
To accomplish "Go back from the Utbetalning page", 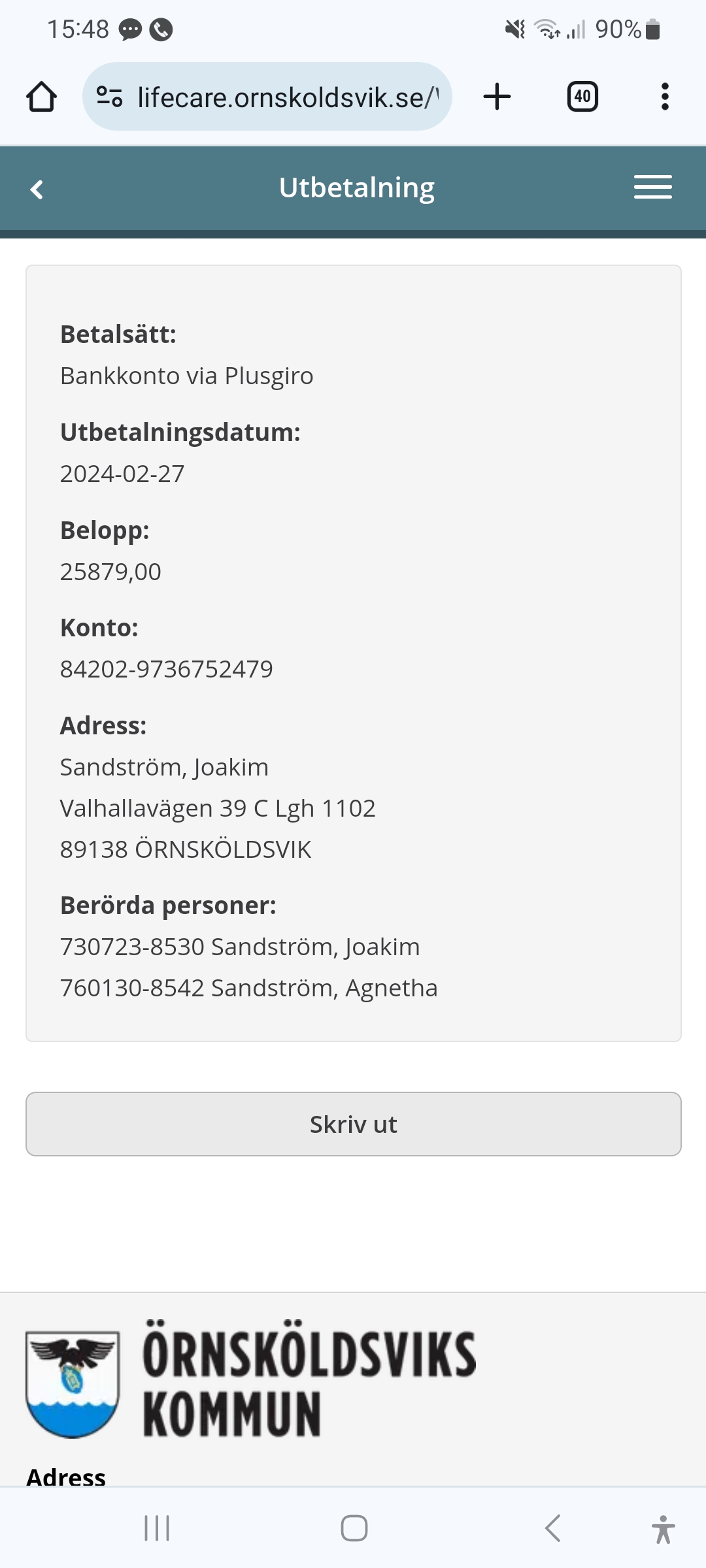I will 37,189.
